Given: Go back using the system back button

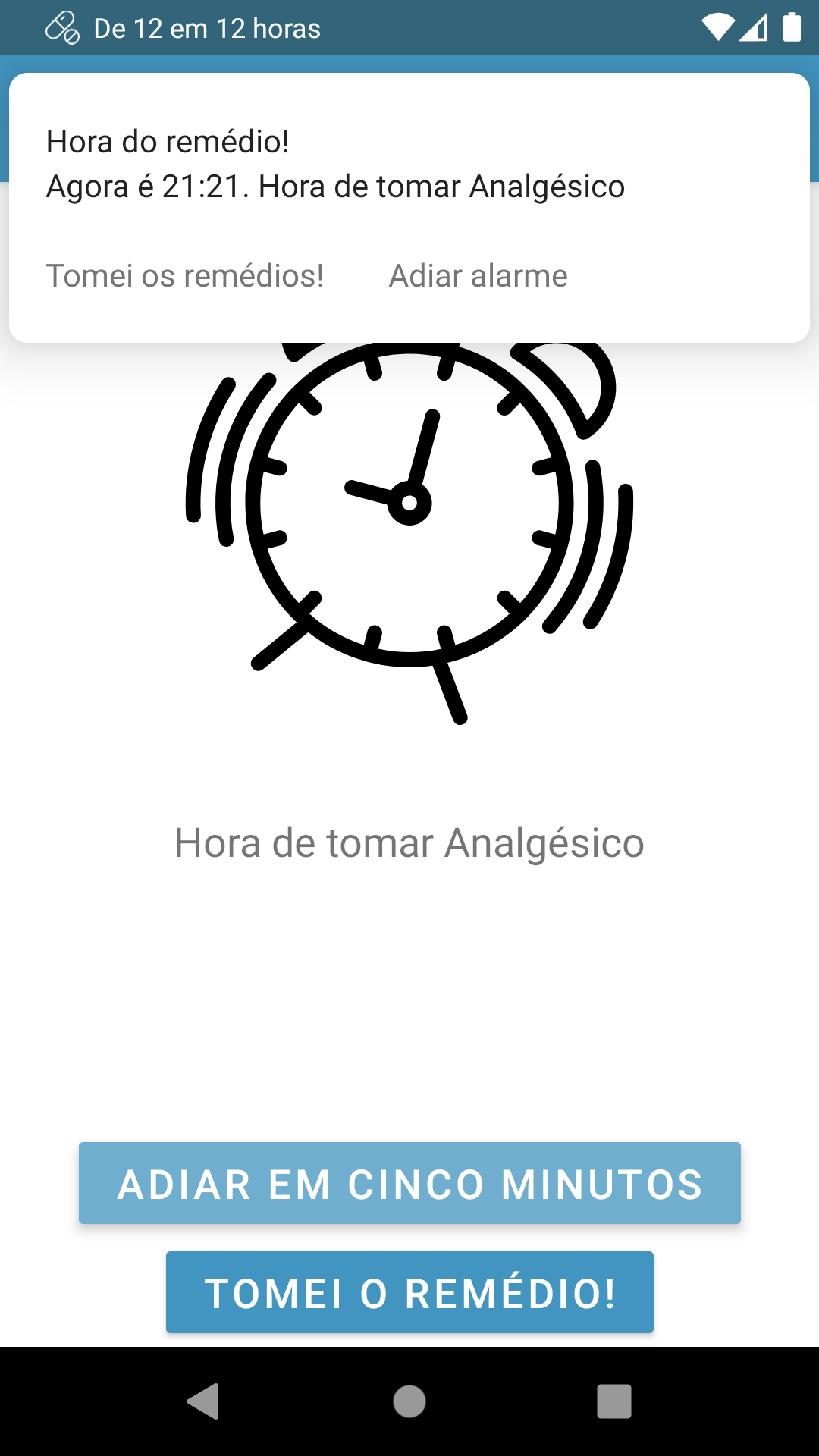Looking at the screenshot, I should point(203,1401).
